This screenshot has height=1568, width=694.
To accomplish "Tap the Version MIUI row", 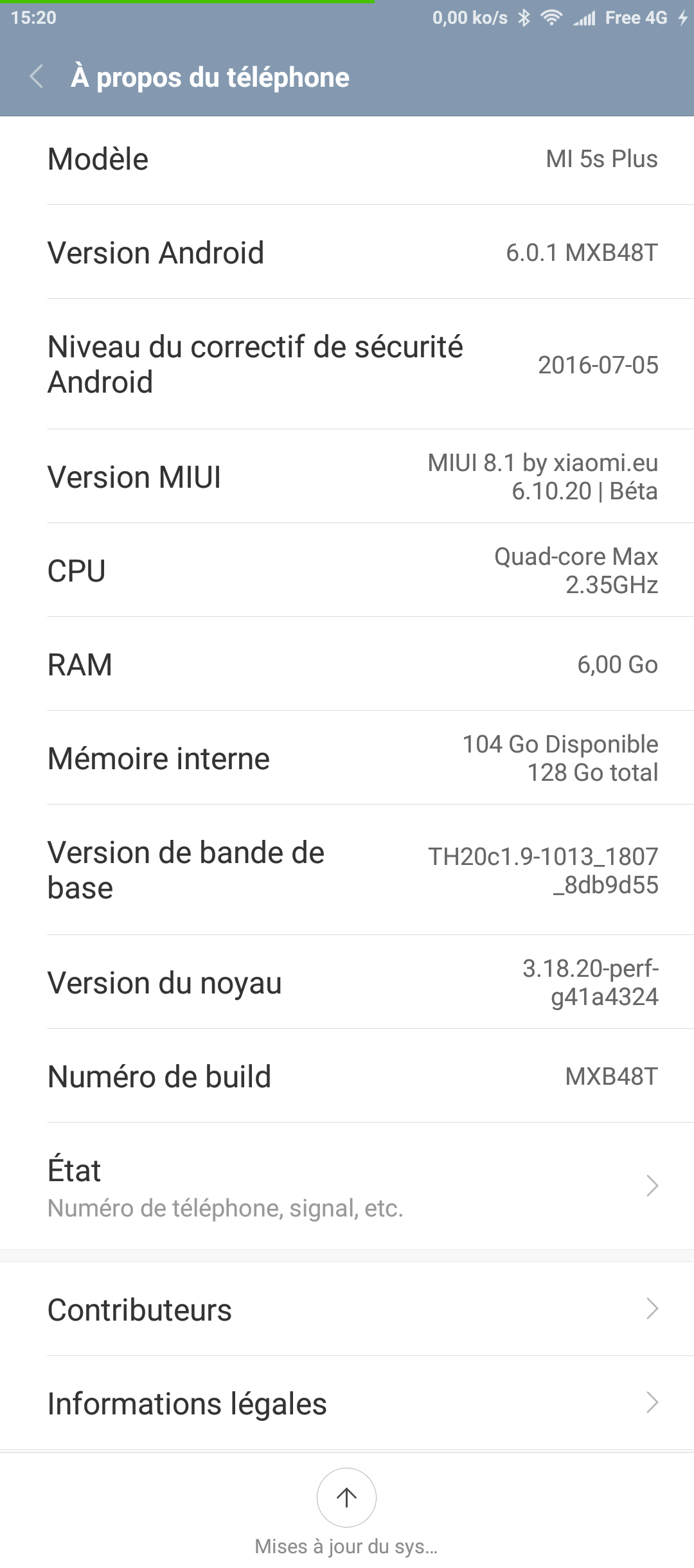I will (x=347, y=476).
